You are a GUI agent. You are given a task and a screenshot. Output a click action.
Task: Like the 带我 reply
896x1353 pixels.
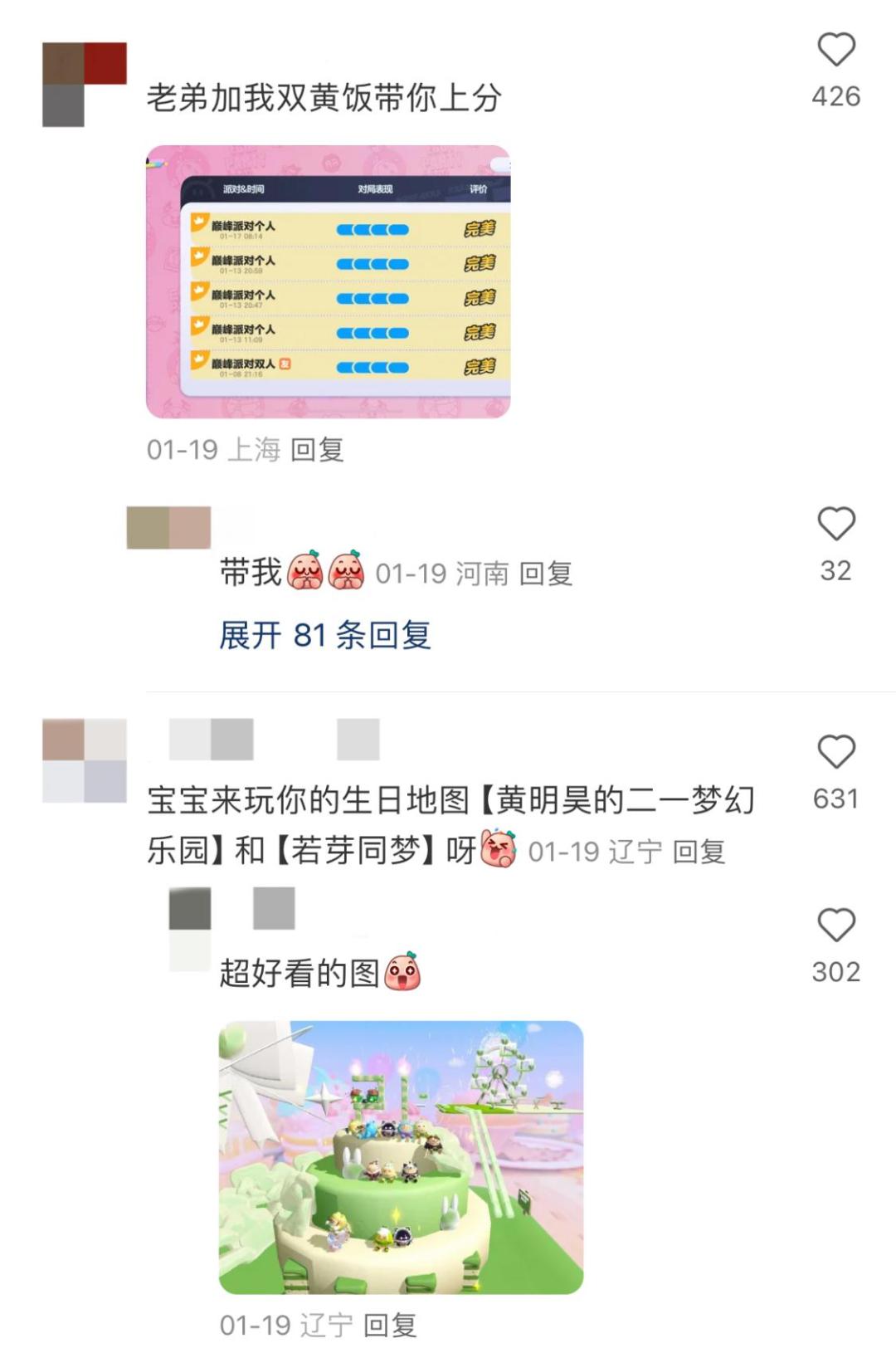[x=835, y=525]
